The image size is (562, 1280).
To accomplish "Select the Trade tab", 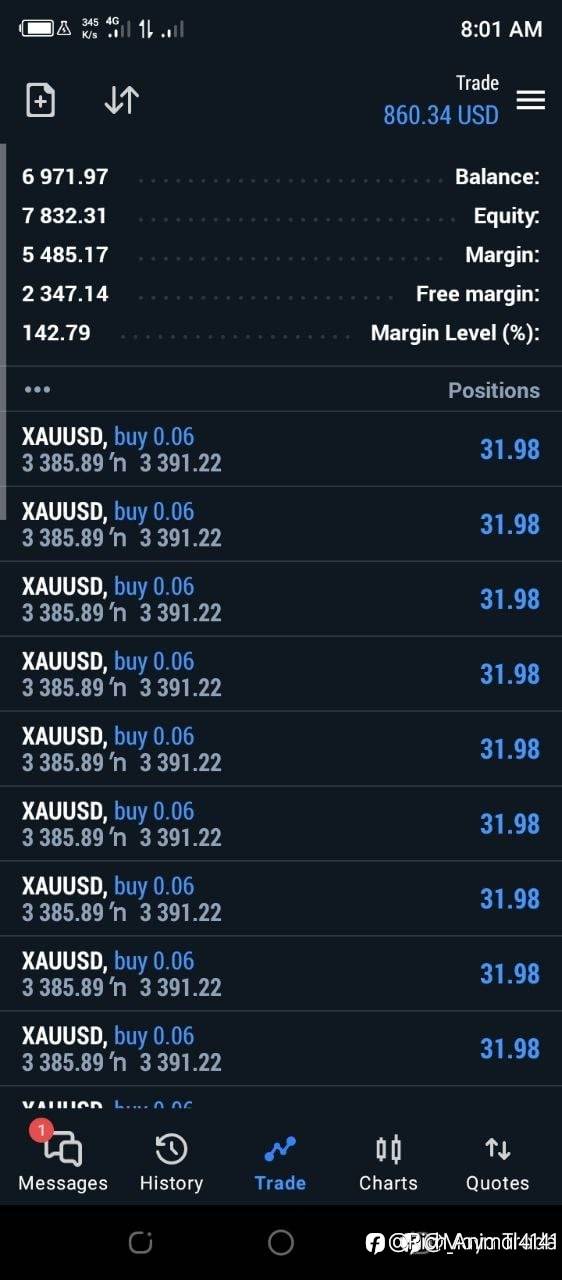I will point(280,1162).
